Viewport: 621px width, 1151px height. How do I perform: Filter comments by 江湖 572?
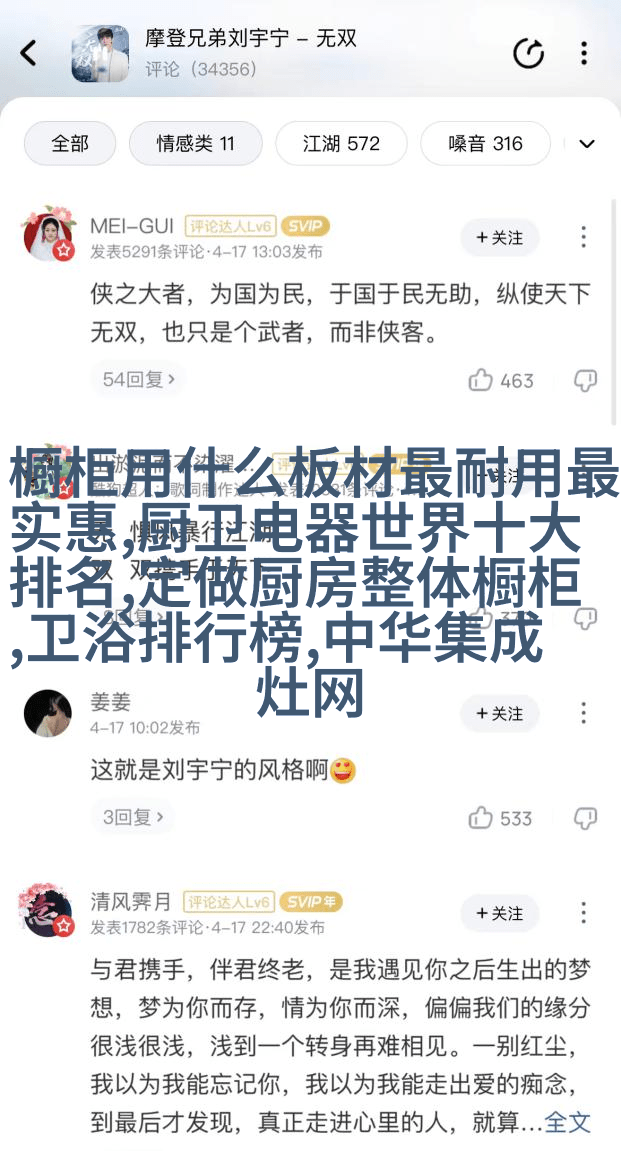pyautogui.click(x=341, y=143)
